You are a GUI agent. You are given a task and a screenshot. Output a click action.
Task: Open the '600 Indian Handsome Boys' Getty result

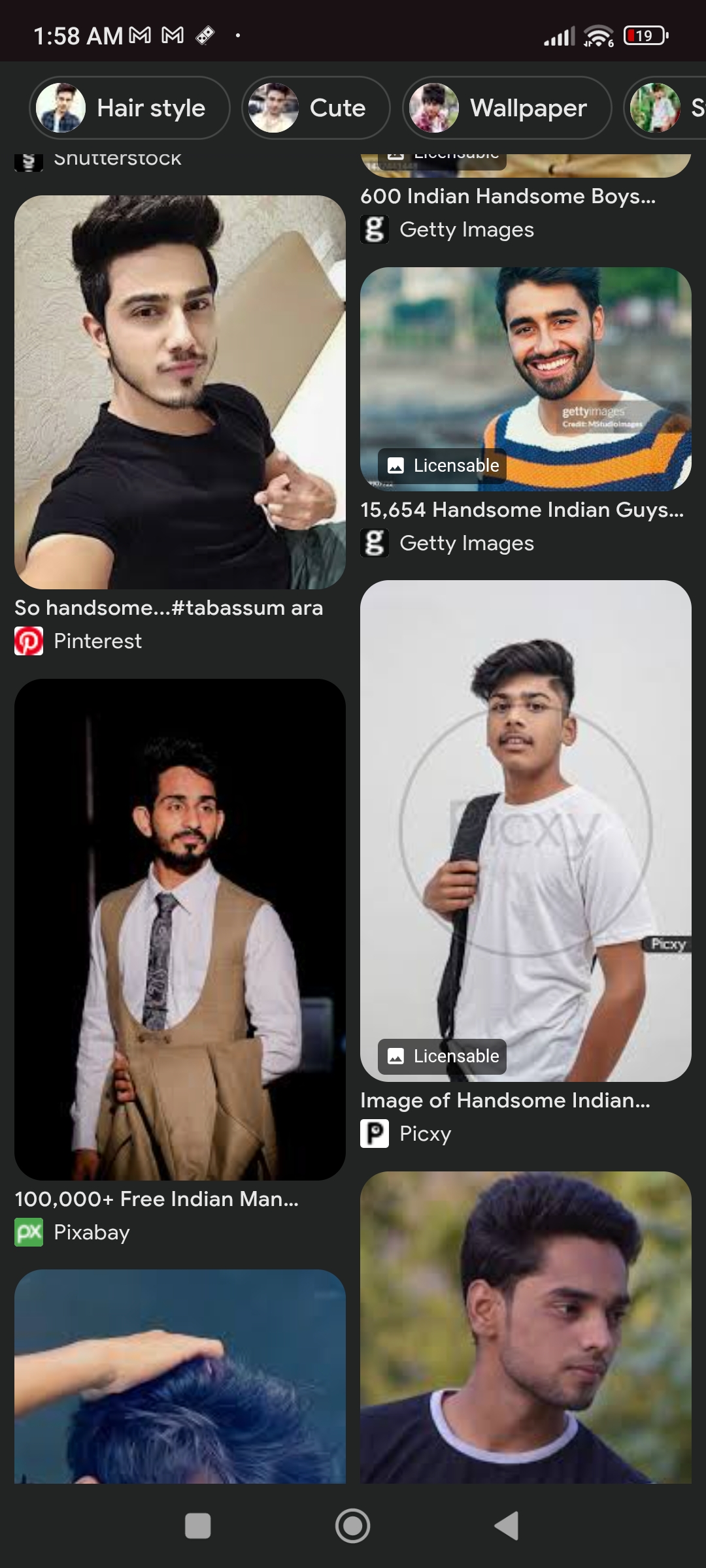point(507,196)
